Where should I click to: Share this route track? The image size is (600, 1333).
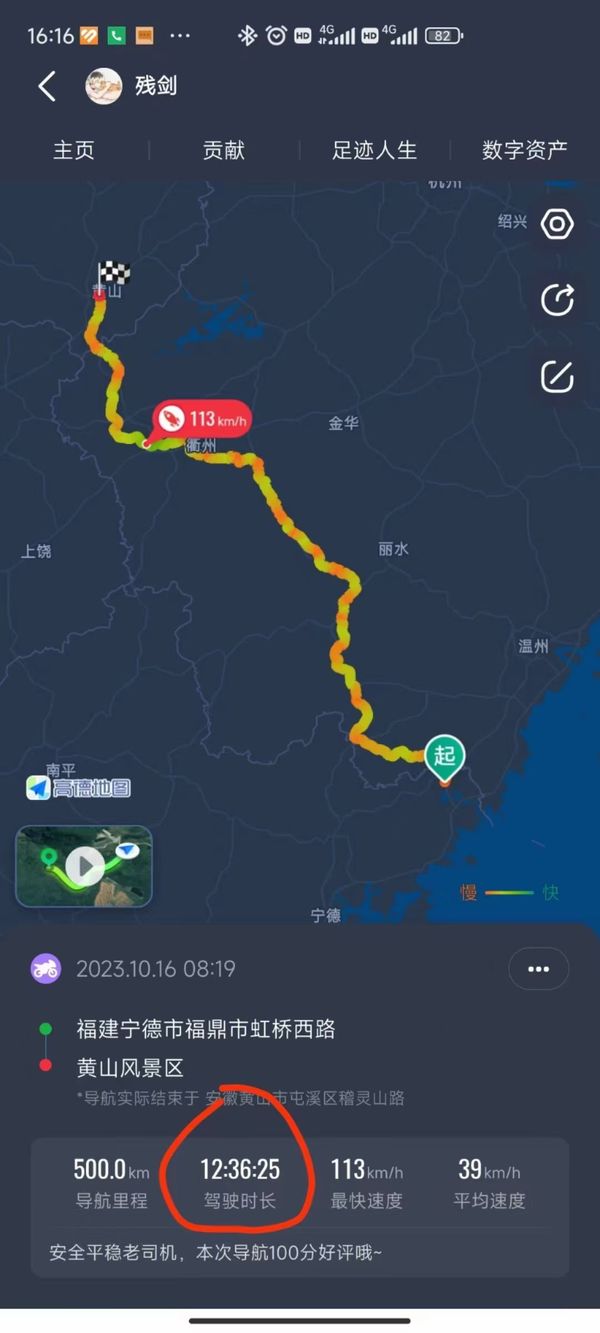(557, 300)
